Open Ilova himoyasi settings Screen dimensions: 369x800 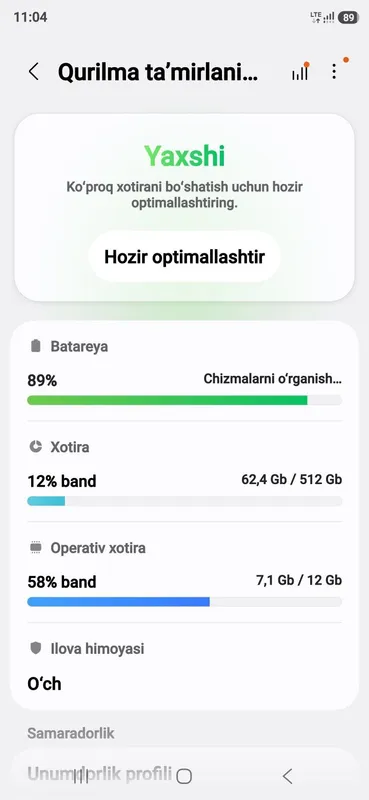coord(184,666)
